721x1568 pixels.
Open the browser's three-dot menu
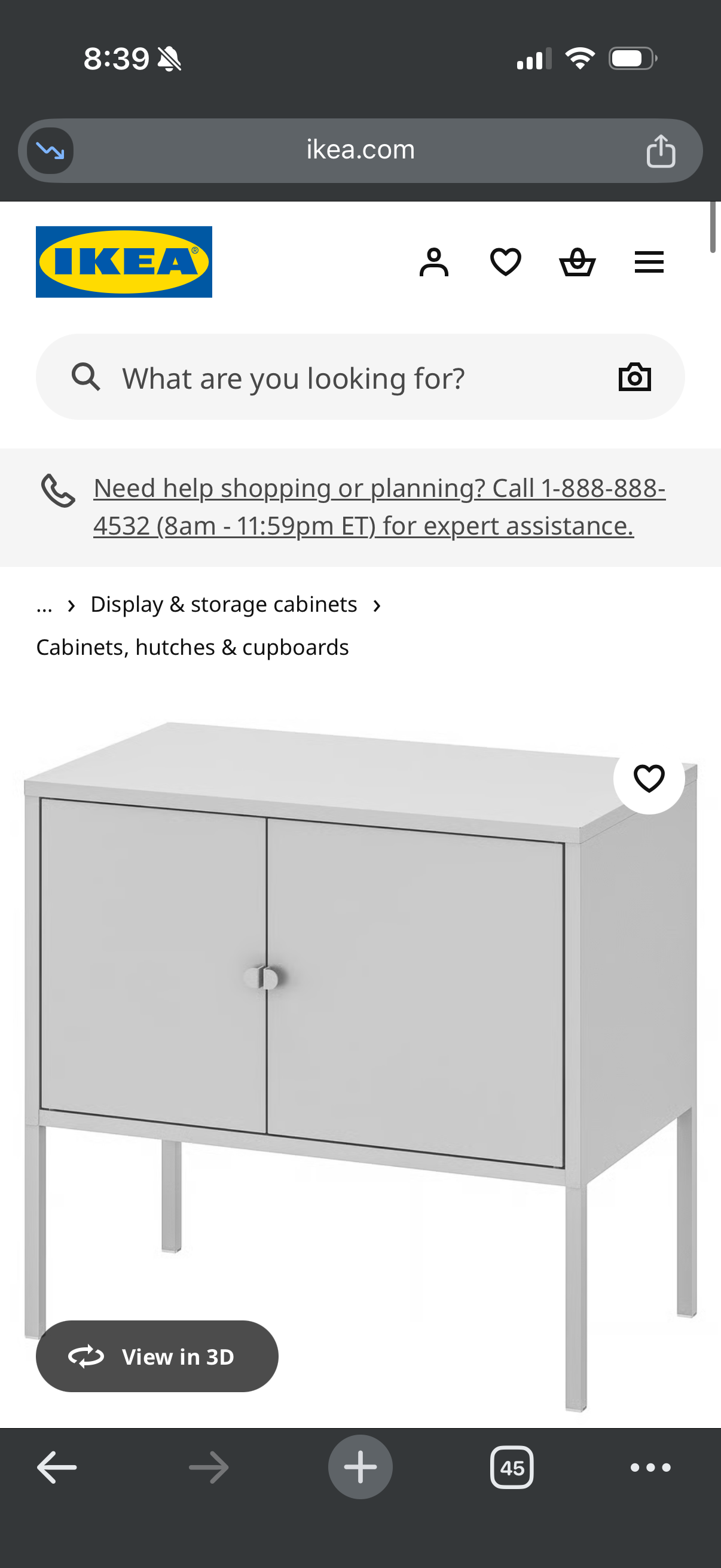pyautogui.click(x=650, y=1467)
